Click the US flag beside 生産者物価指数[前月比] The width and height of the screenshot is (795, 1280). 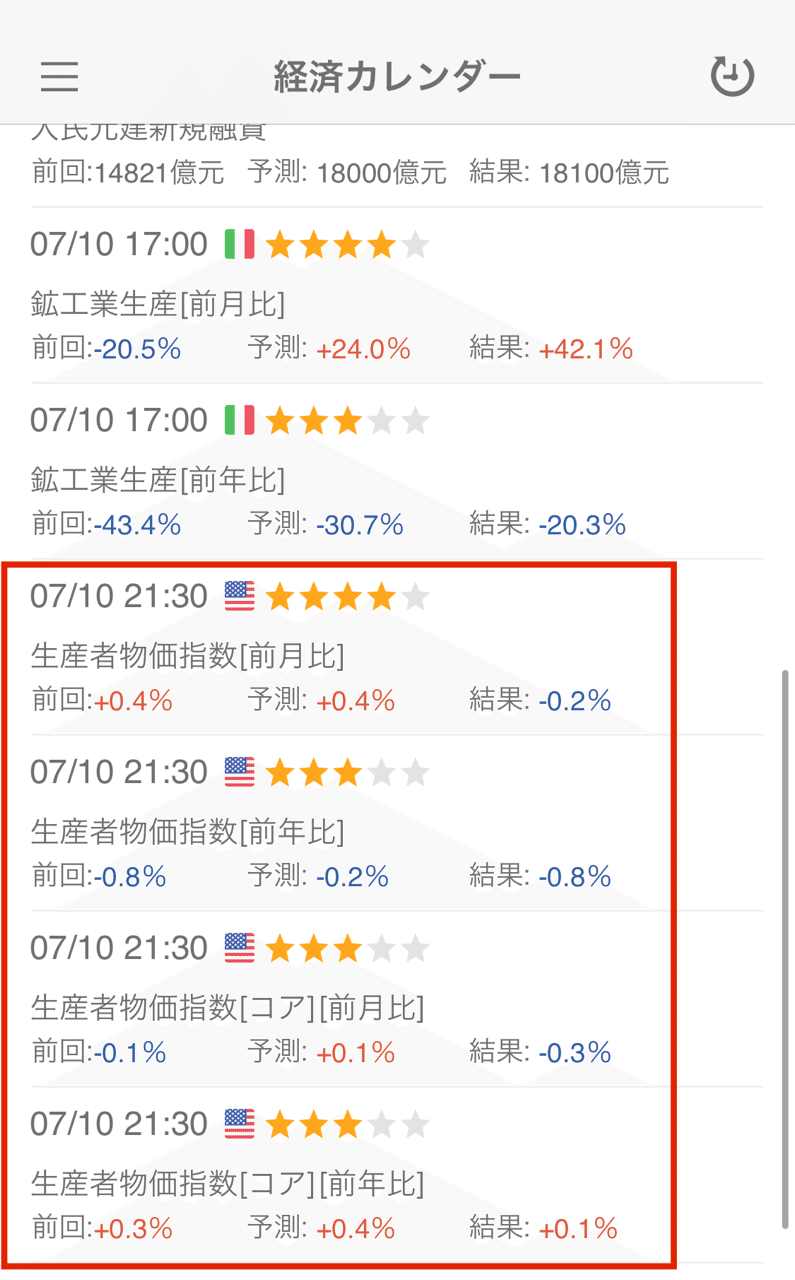click(240, 594)
